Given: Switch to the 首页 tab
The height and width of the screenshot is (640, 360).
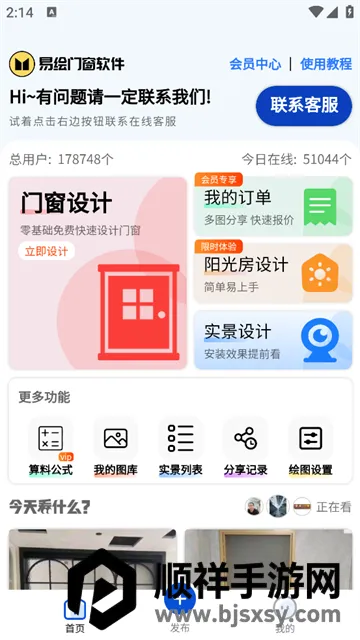Looking at the screenshot, I should pos(75,616).
